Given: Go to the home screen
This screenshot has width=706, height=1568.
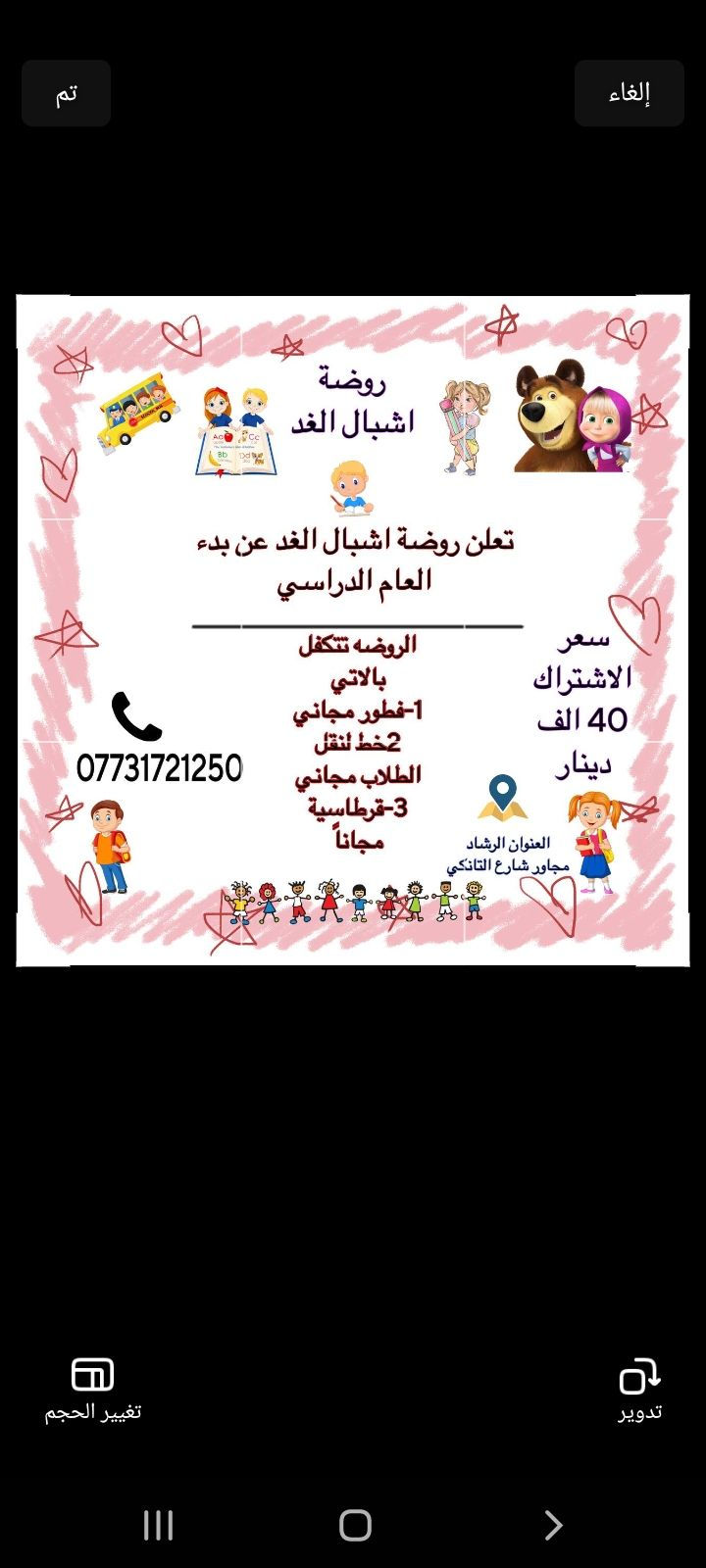Looking at the screenshot, I should (x=355, y=1525).
